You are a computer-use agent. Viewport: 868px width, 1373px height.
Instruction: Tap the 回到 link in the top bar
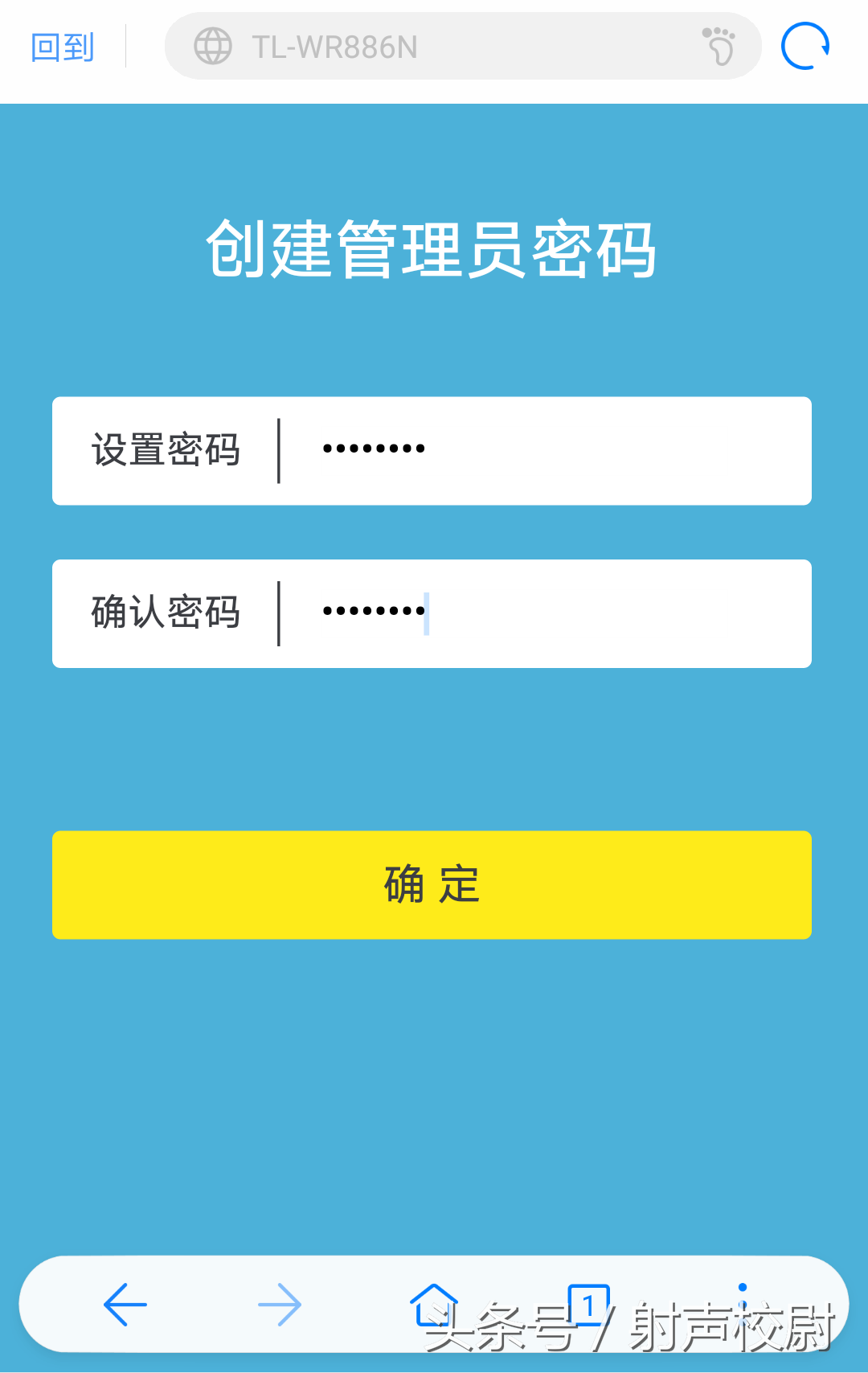(x=63, y=47)
